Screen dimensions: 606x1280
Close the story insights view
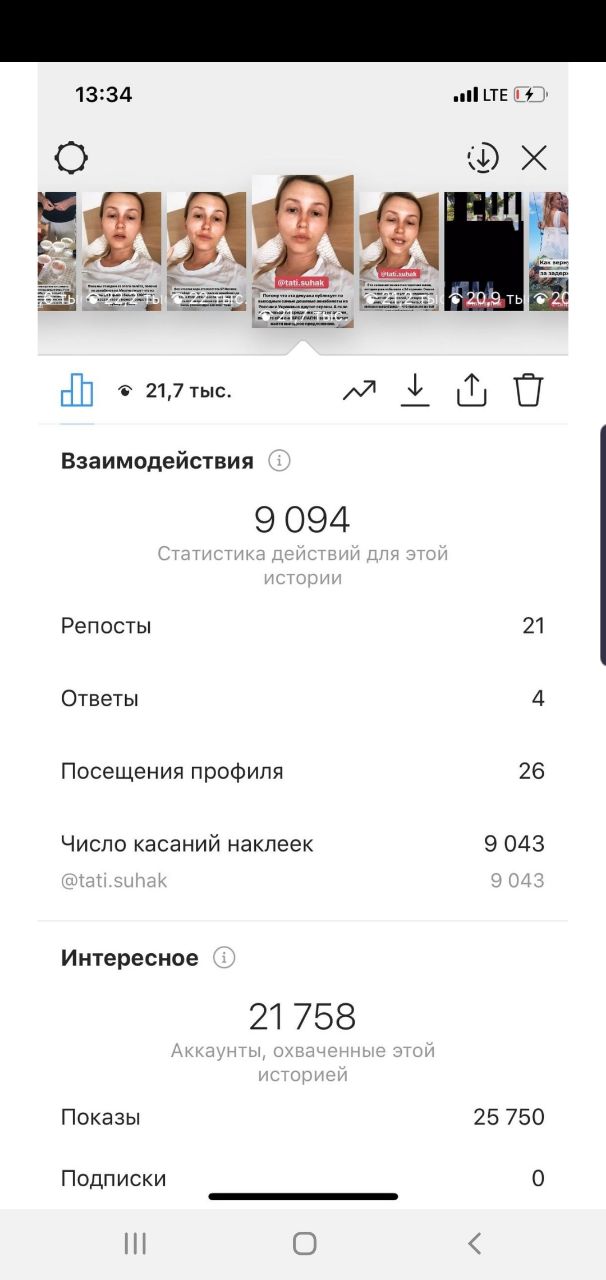(534, 157)
